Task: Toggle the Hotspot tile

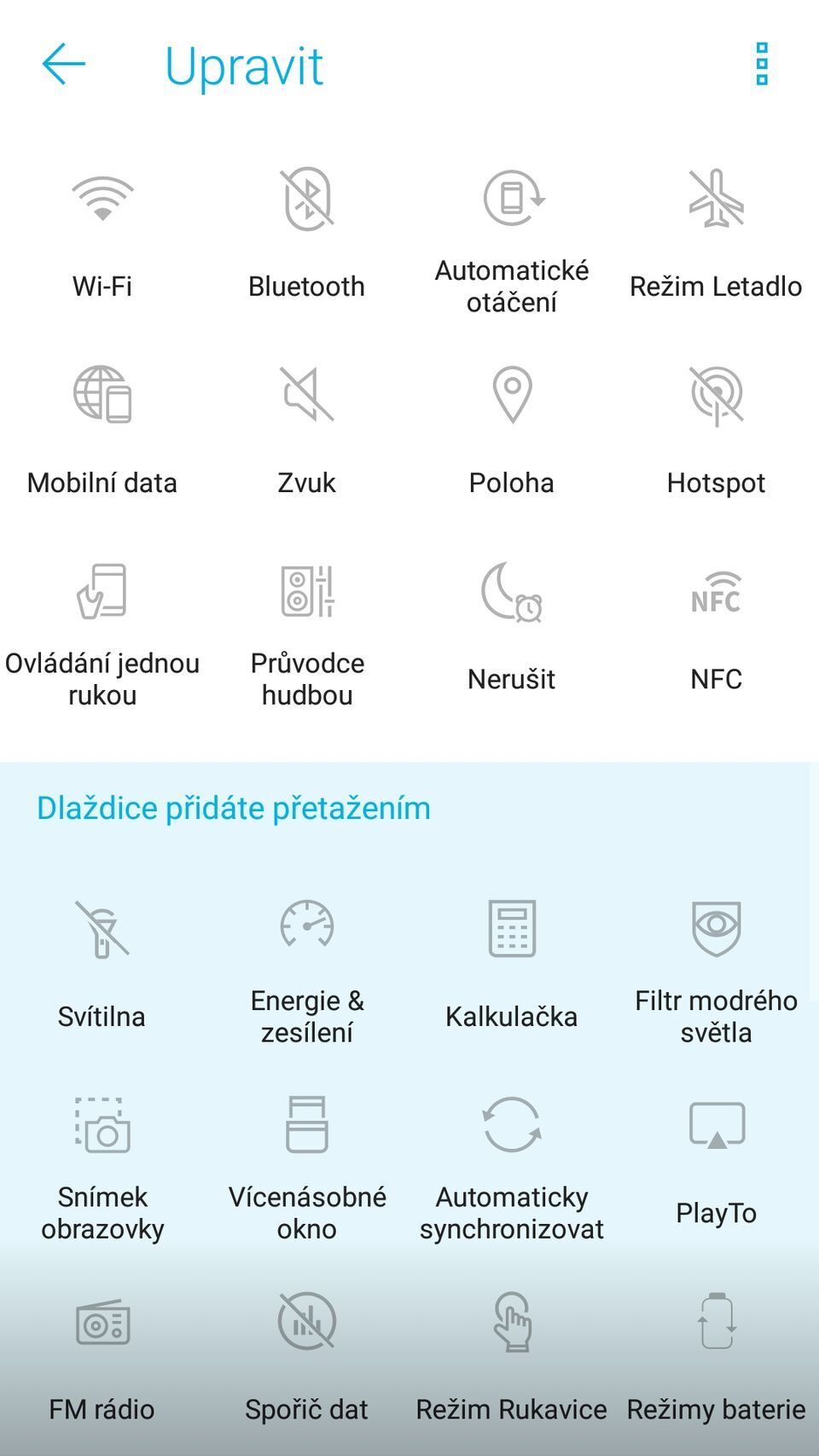Action: [x=716, y=394]
